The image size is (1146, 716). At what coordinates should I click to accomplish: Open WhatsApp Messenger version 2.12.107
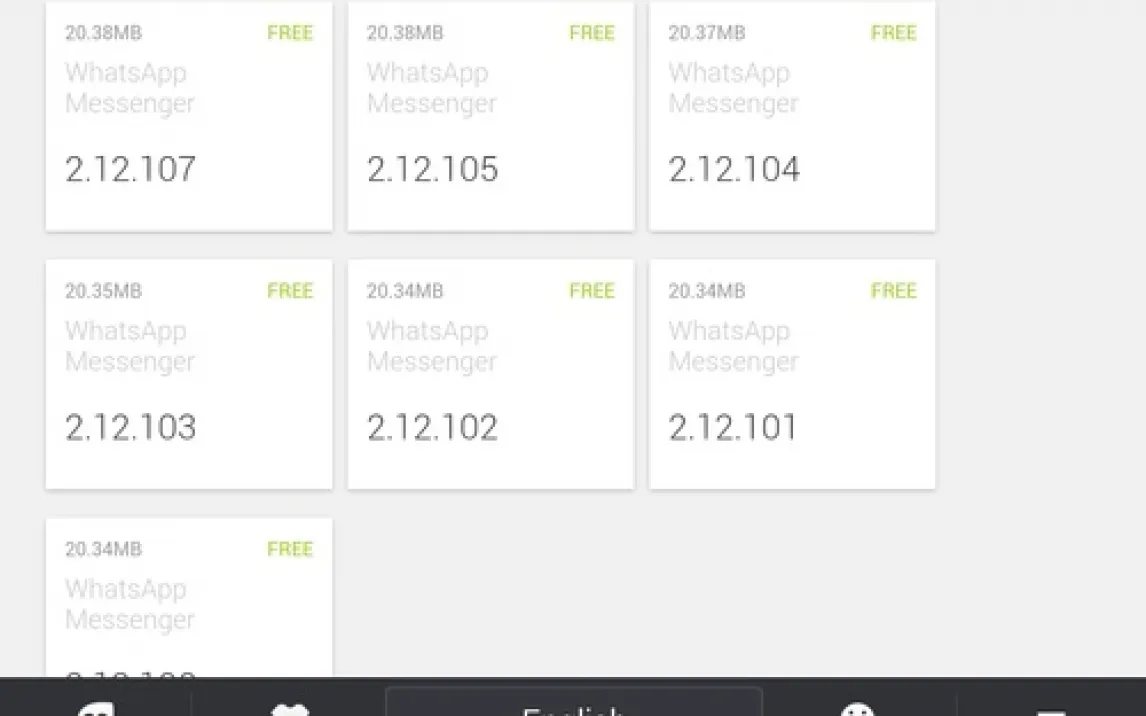pyautogui.click(x=189, y=116)
